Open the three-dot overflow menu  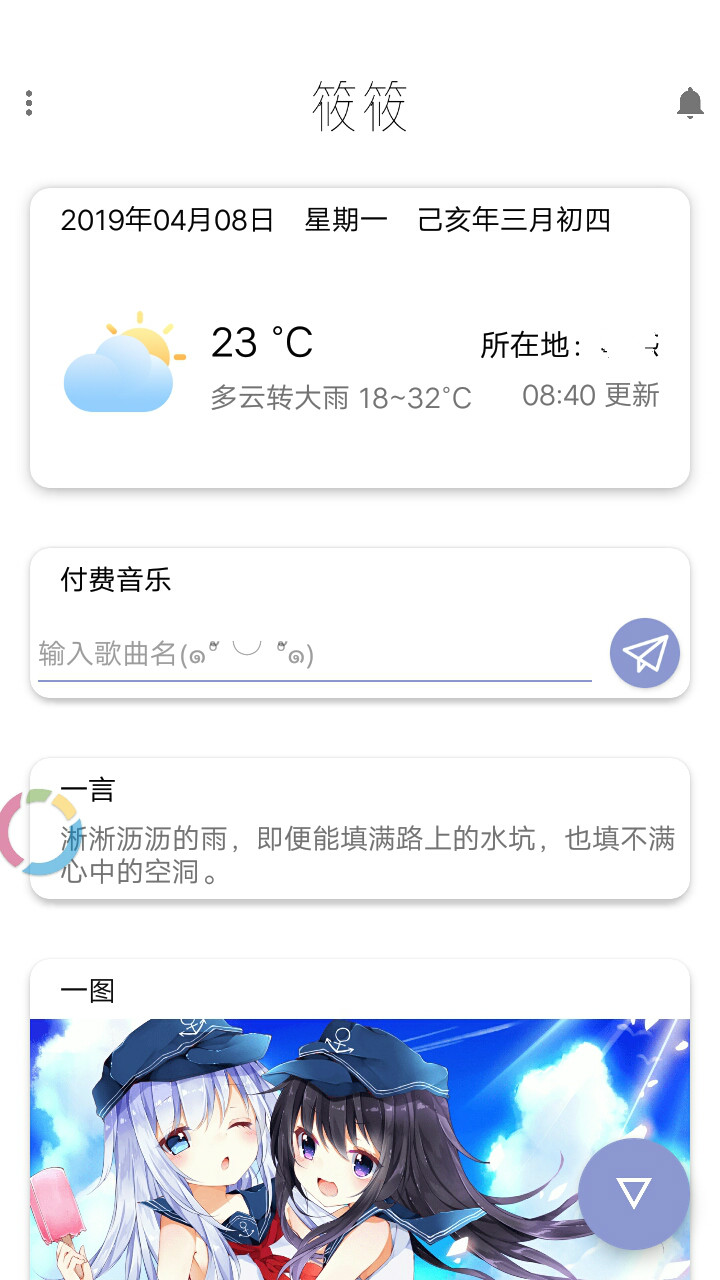[29, 103]
